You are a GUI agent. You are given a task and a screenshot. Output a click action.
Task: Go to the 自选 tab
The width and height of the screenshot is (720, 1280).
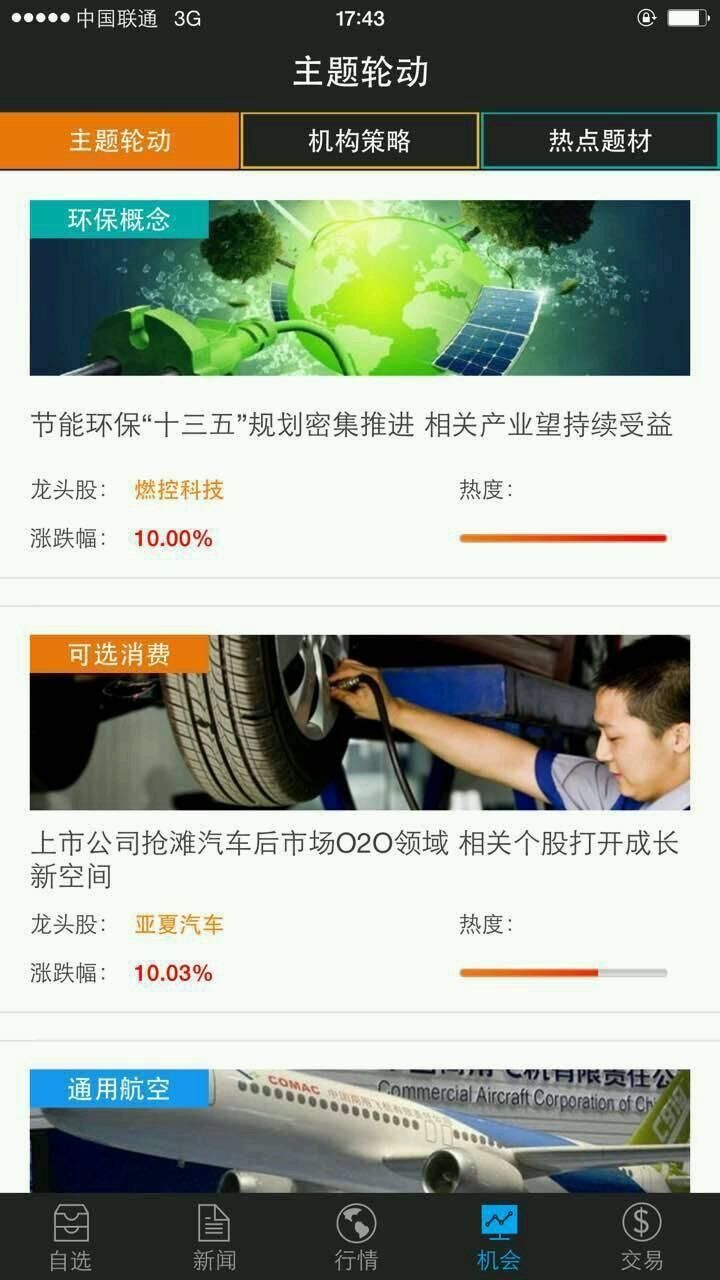[71, 1236]
